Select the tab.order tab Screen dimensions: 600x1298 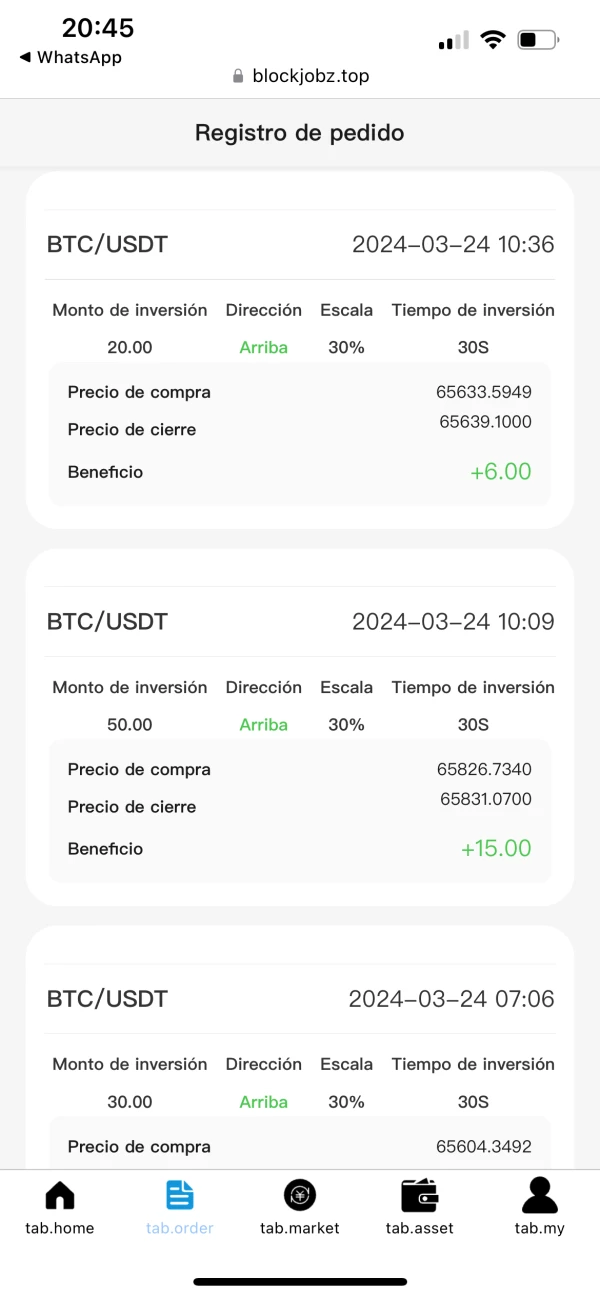pyautogui.click(x=180, y=1207)
